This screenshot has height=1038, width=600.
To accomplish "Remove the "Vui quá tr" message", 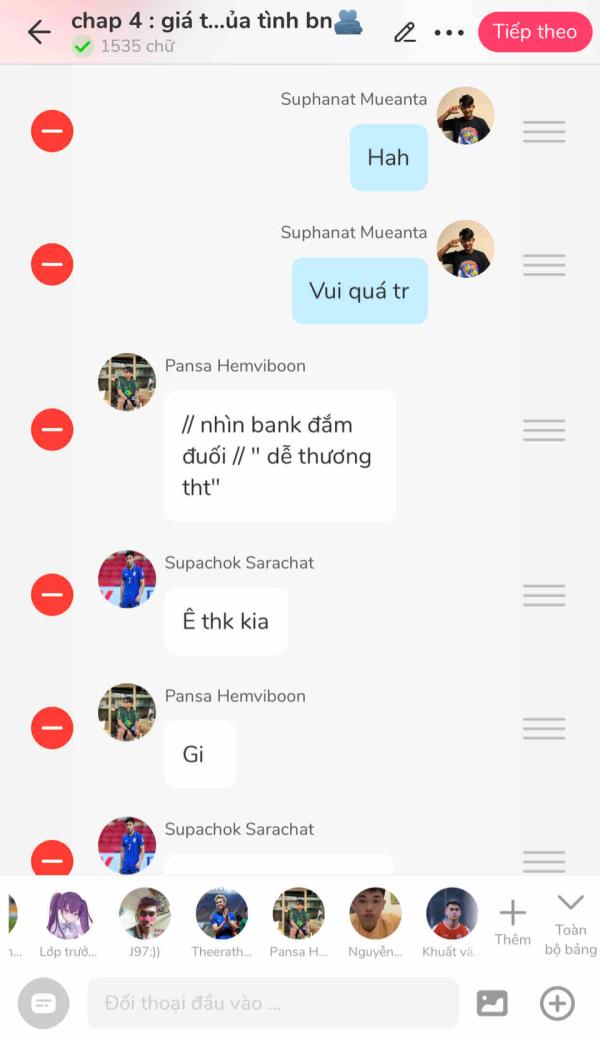I will click(52, 265).
